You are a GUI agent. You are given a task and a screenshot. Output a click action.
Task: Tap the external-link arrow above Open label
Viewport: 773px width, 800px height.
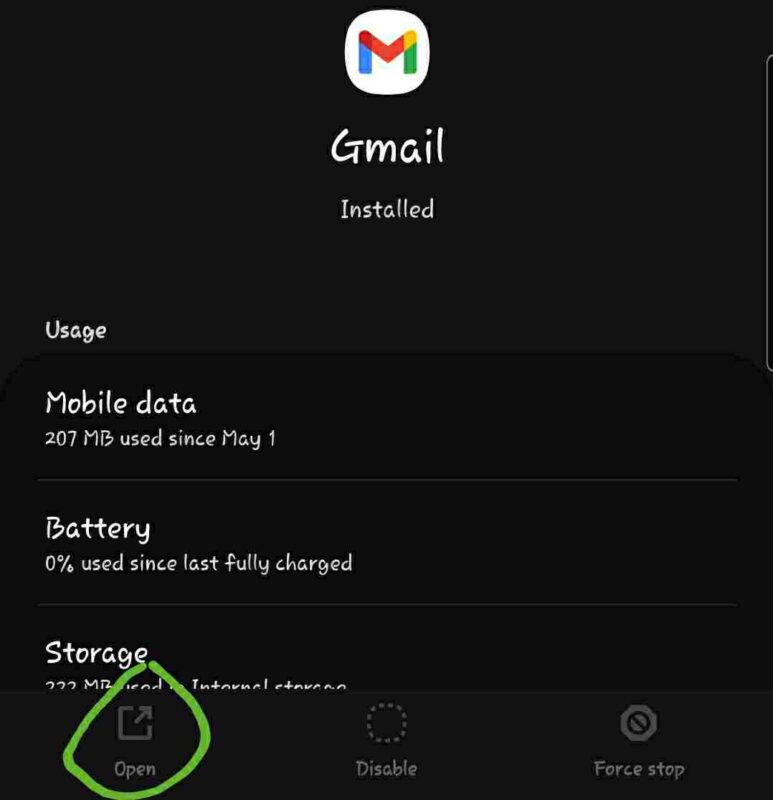pos(137,724)
